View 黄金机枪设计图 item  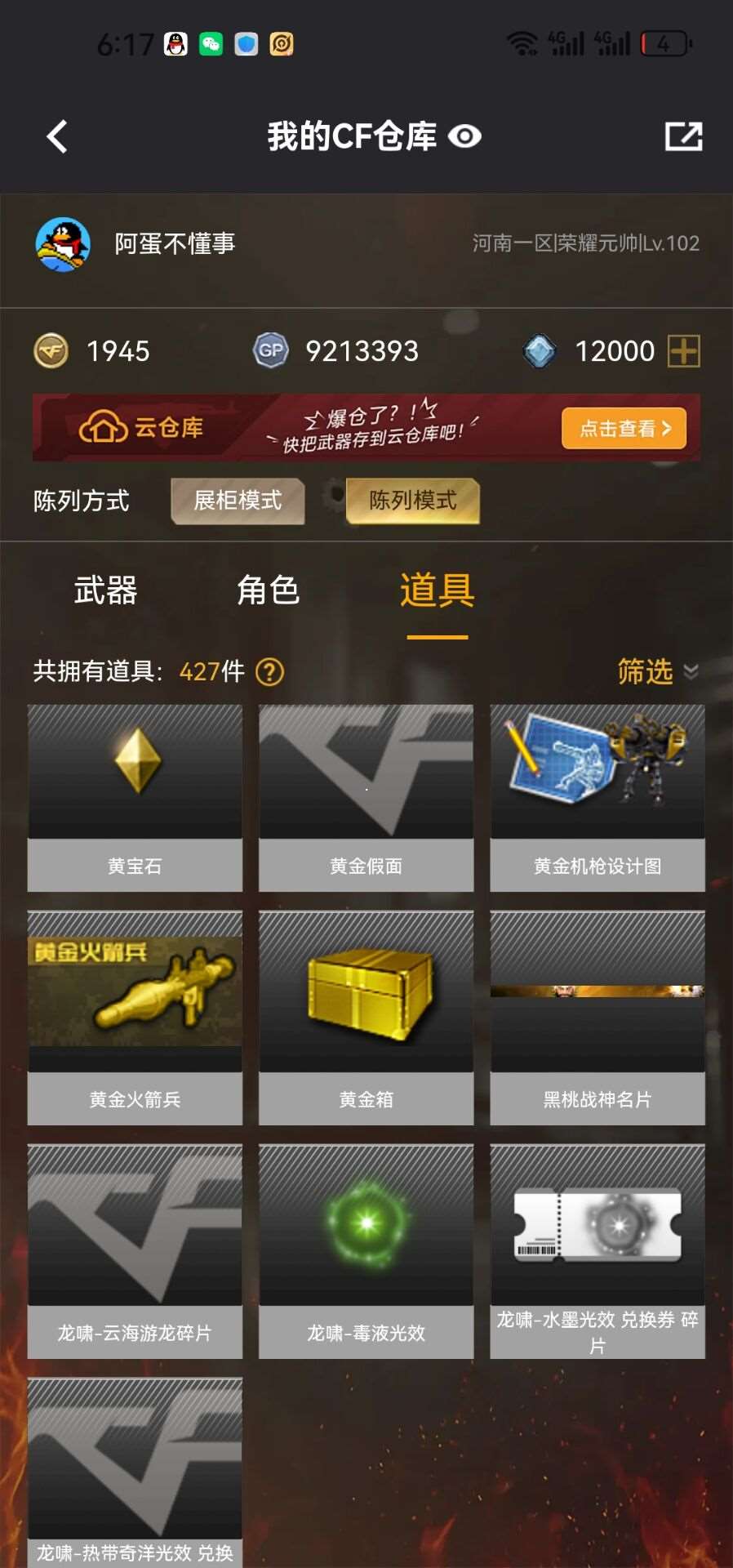(597, 796)
